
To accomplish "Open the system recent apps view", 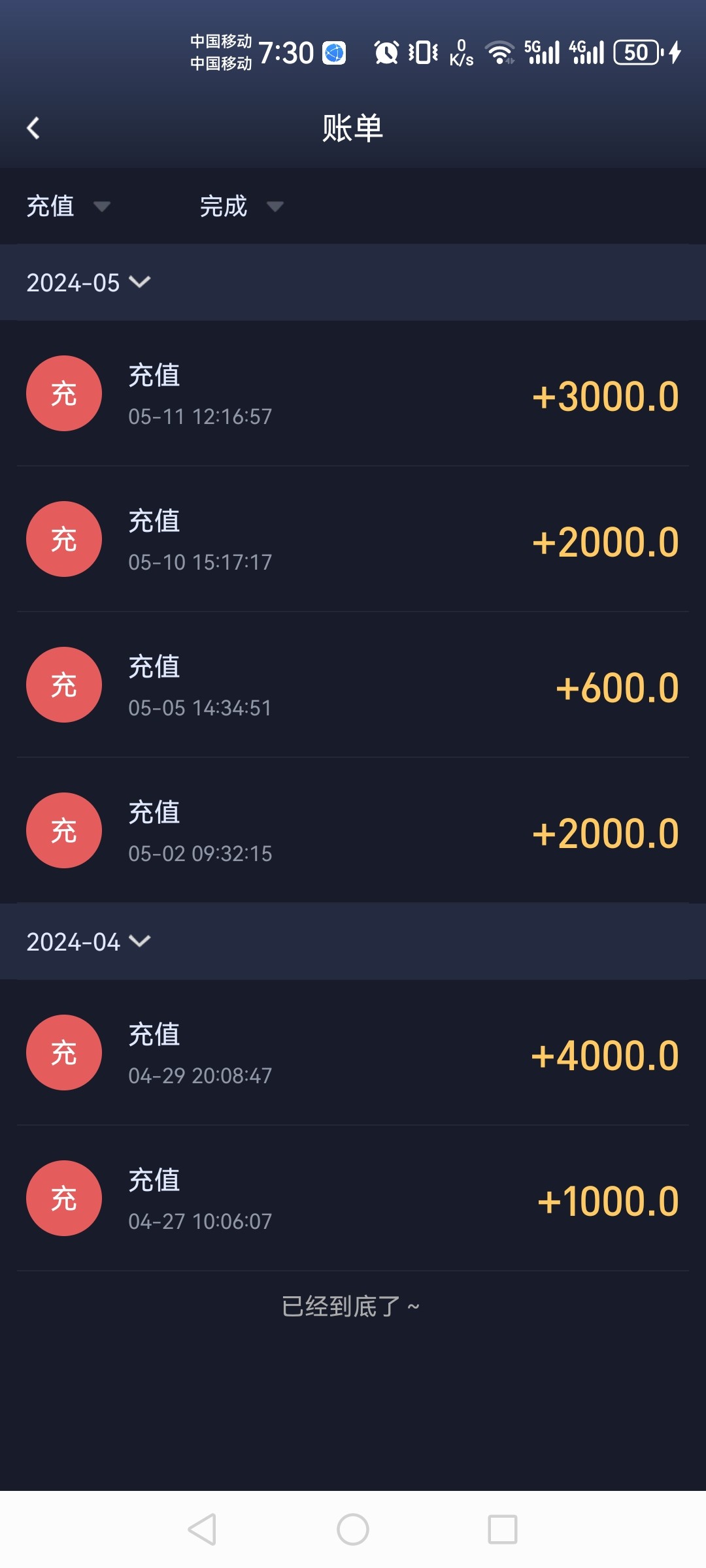I will pos(503,1529).
